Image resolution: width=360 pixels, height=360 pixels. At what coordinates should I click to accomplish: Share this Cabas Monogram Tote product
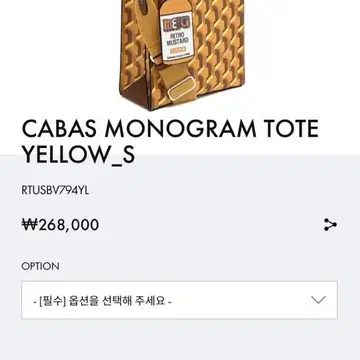pyautogui.click(x=330, y=225)
